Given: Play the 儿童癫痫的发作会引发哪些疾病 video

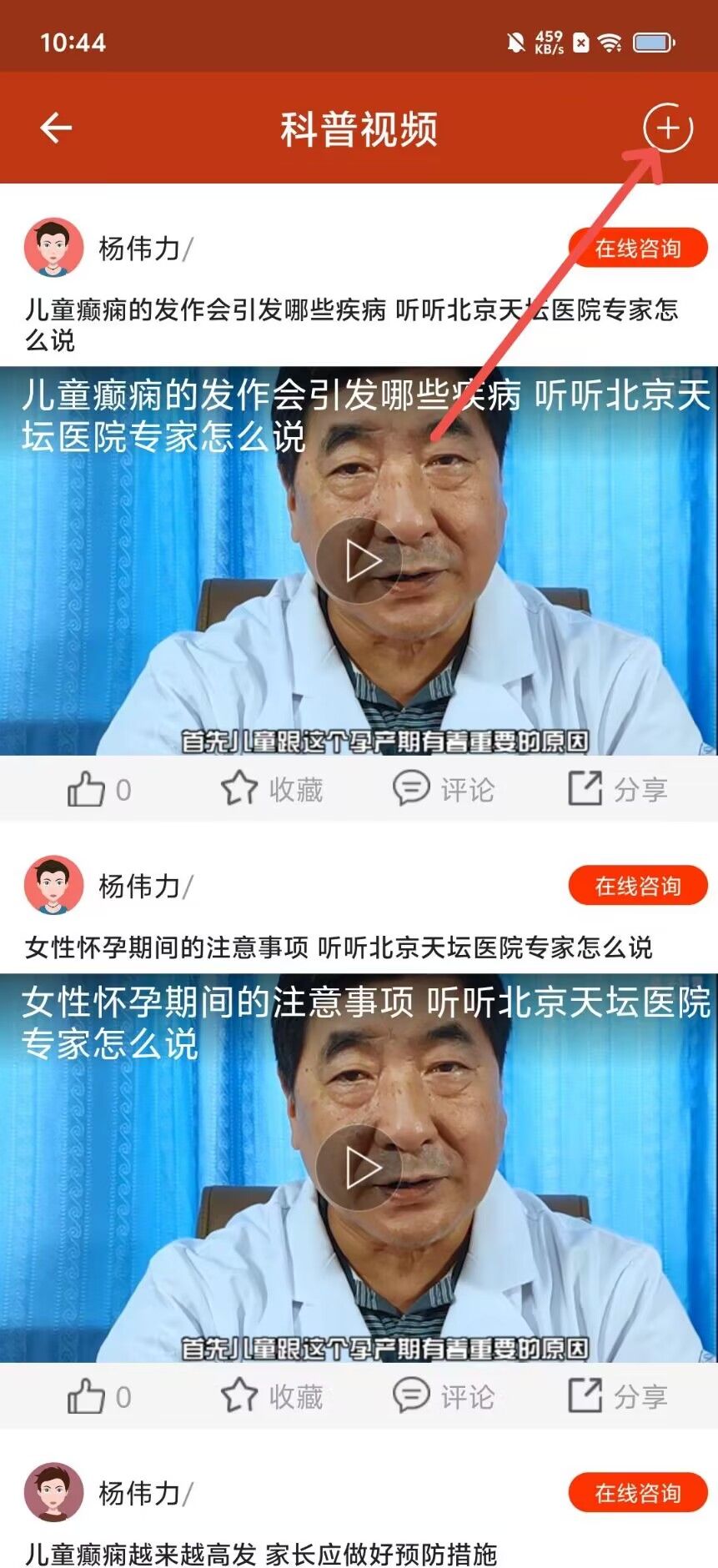Looking at the screenshot, I should [359, 560].
